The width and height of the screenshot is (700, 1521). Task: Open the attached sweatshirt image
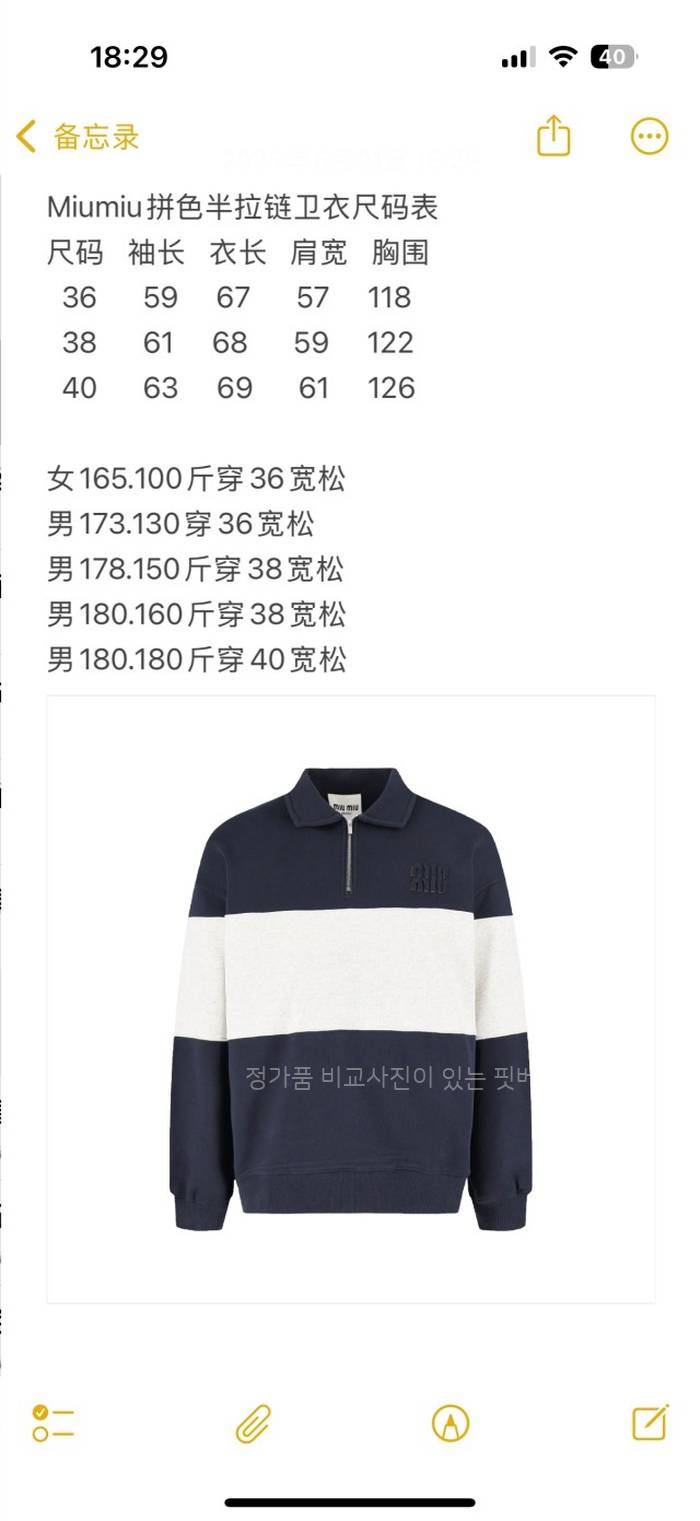coord(350,998)
